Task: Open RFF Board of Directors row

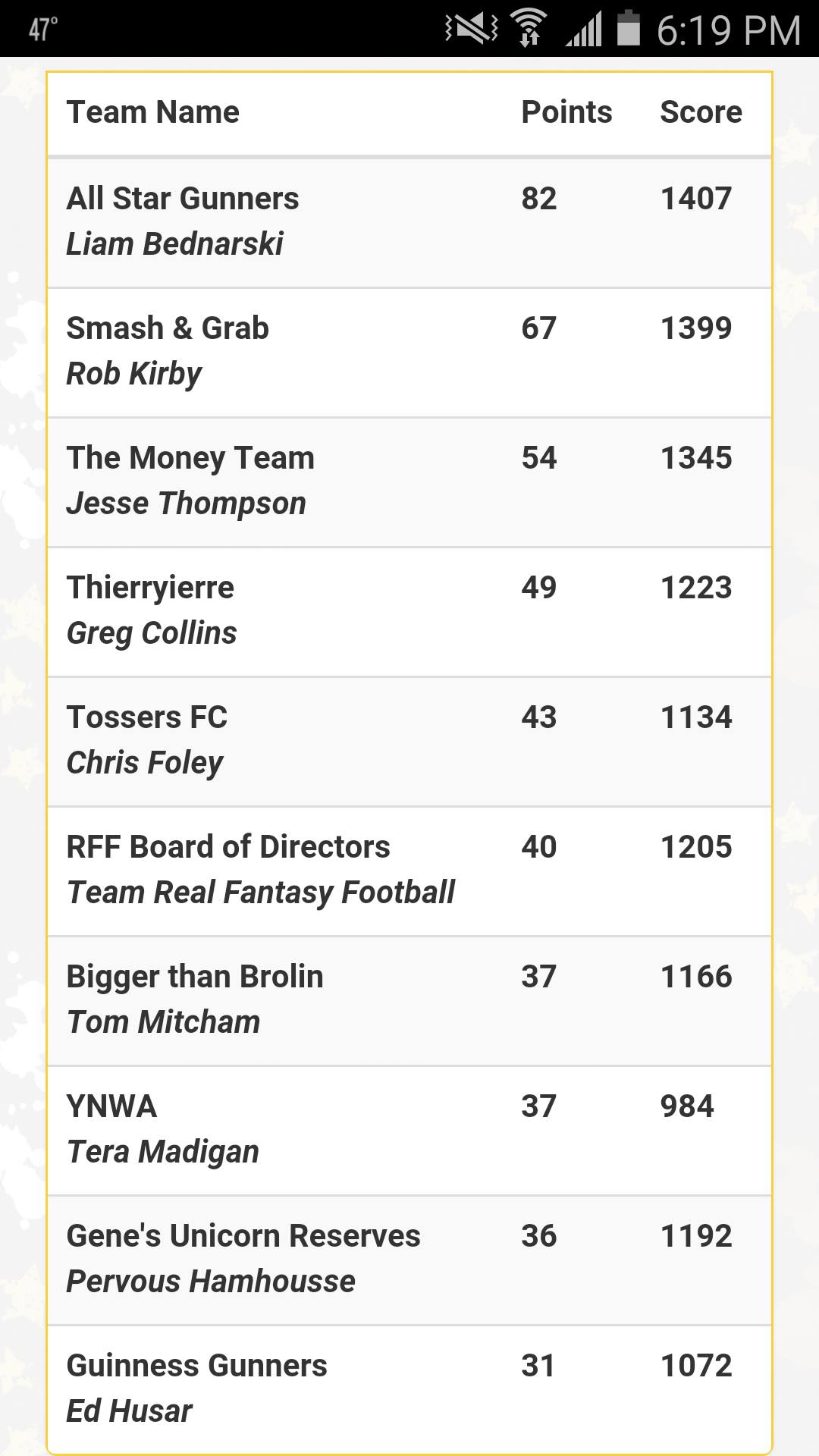Action: coord(409,871)
